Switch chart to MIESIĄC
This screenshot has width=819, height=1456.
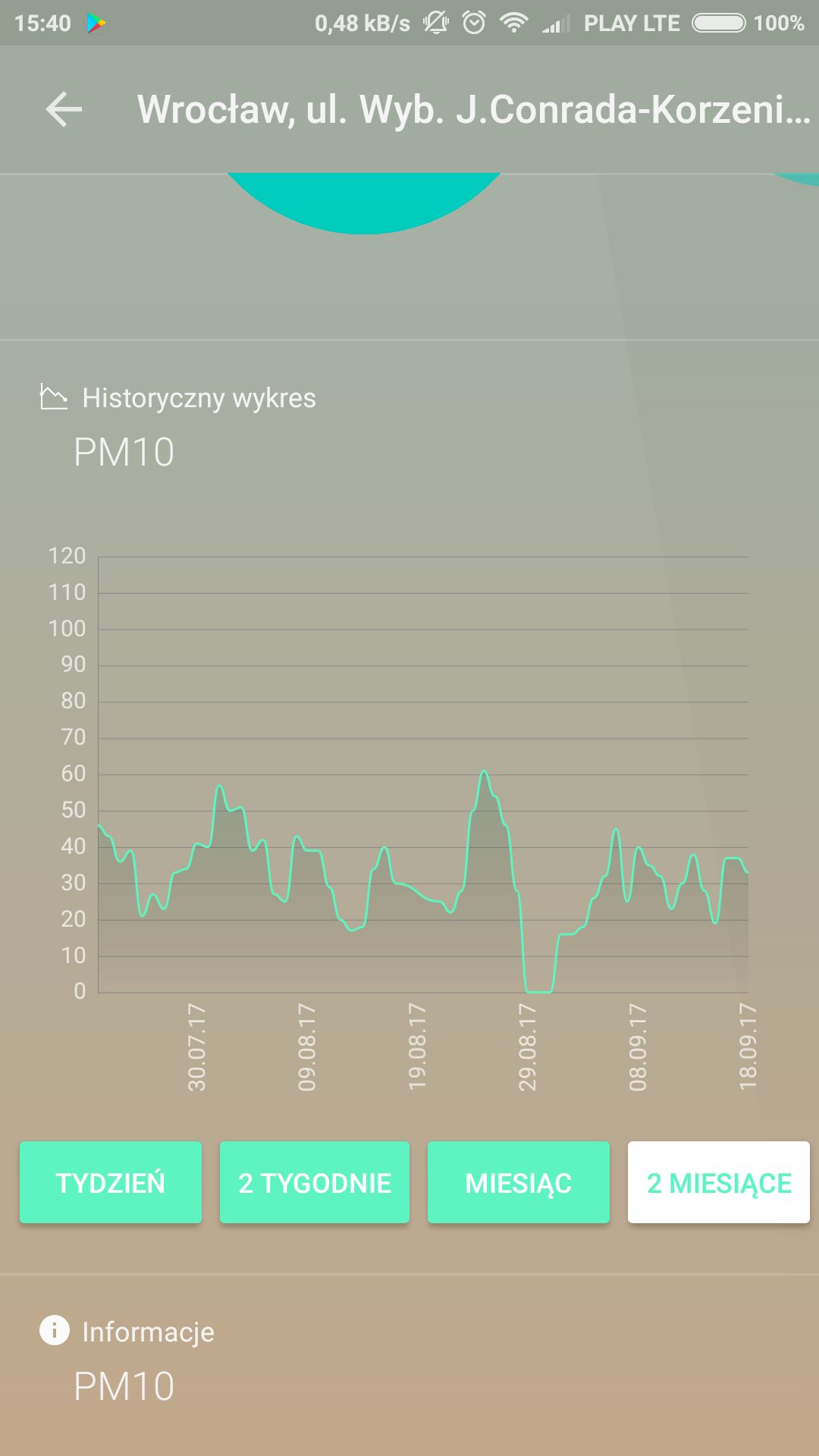coord(519,1182)
